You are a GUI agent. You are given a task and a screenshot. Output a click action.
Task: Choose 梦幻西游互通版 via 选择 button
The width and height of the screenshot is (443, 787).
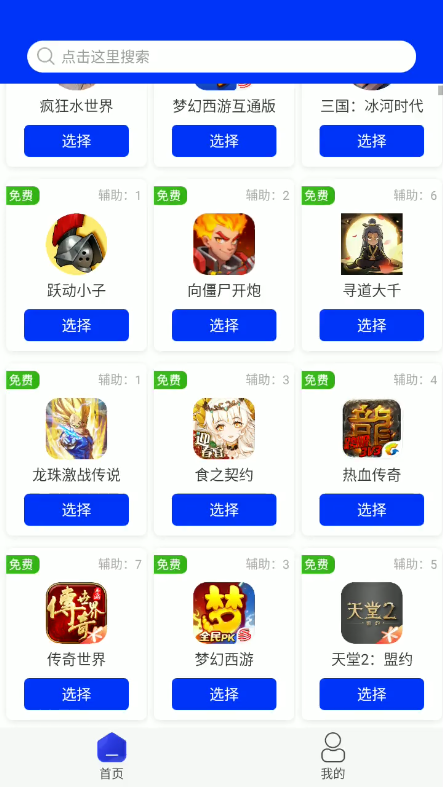(x=224, y=141)
